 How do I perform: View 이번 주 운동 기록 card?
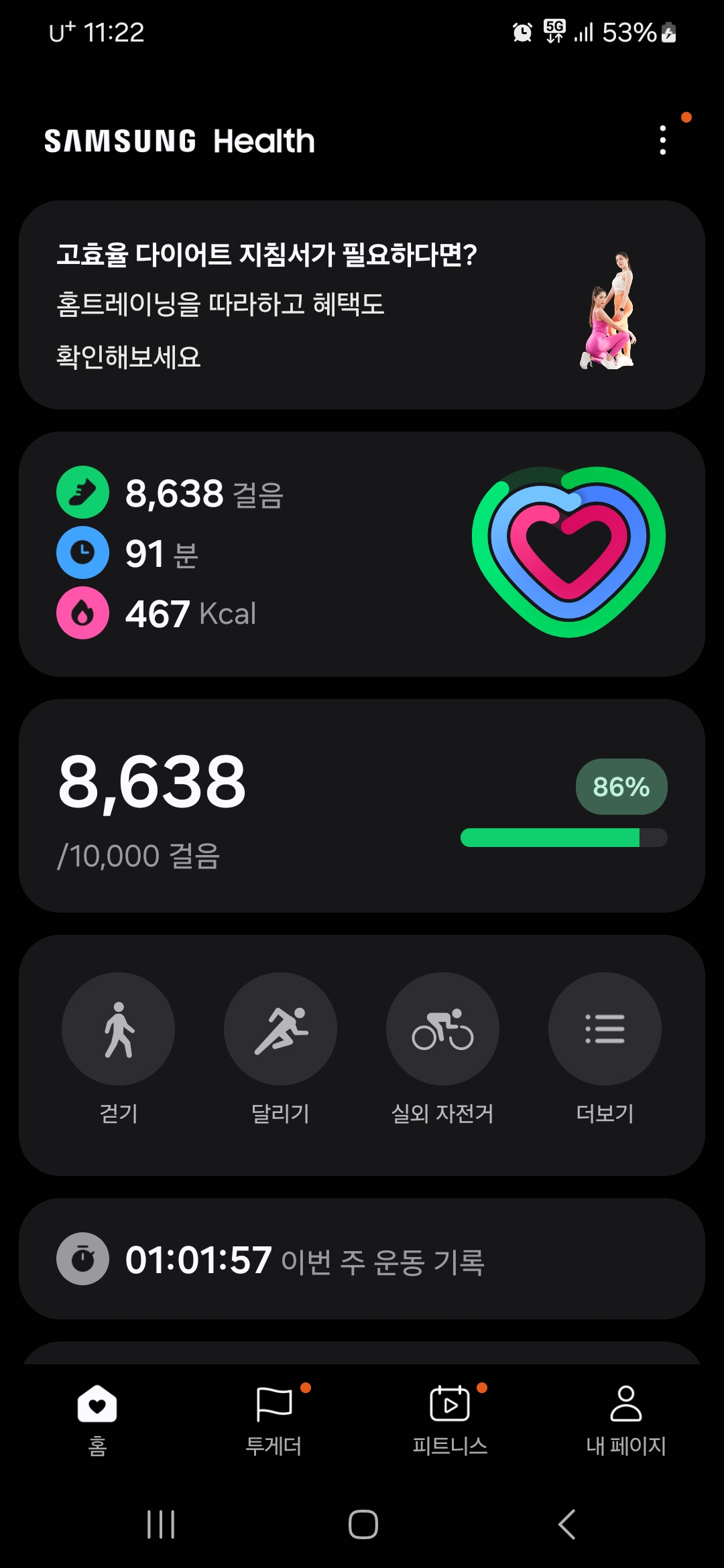362,1259
